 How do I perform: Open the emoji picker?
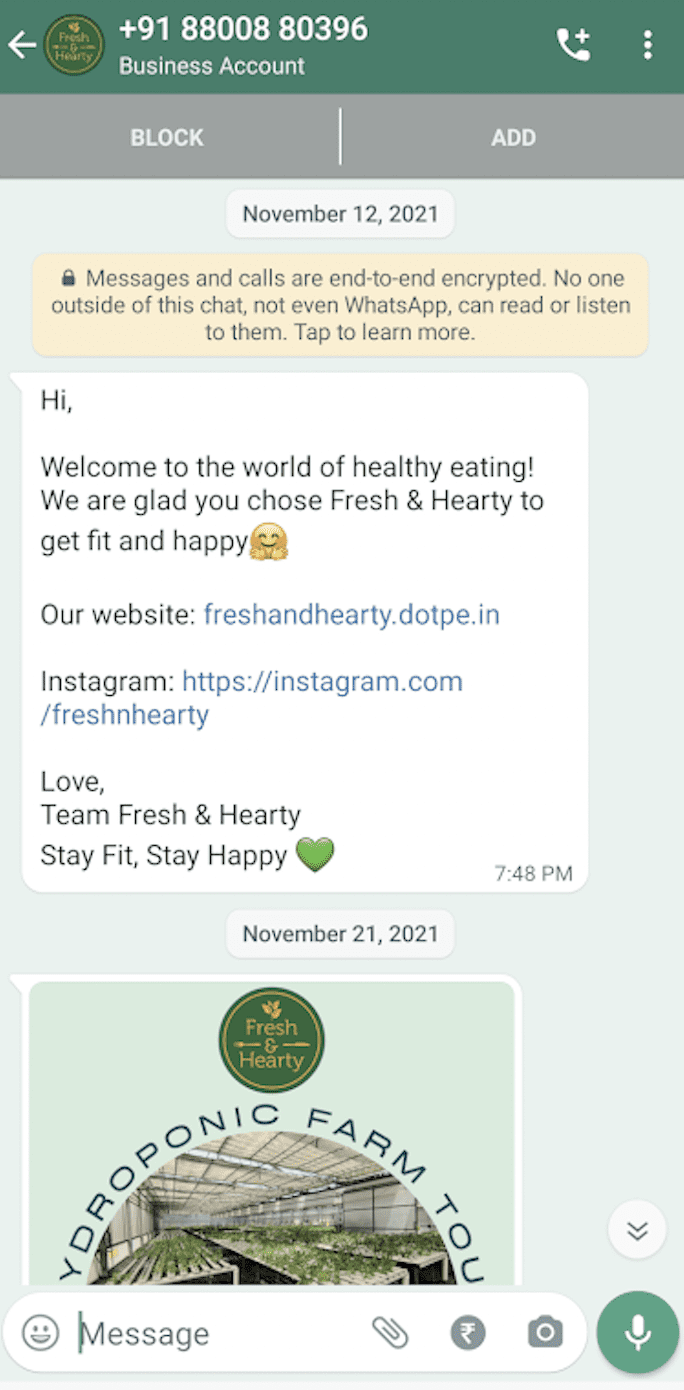[x=40, y=1332]
